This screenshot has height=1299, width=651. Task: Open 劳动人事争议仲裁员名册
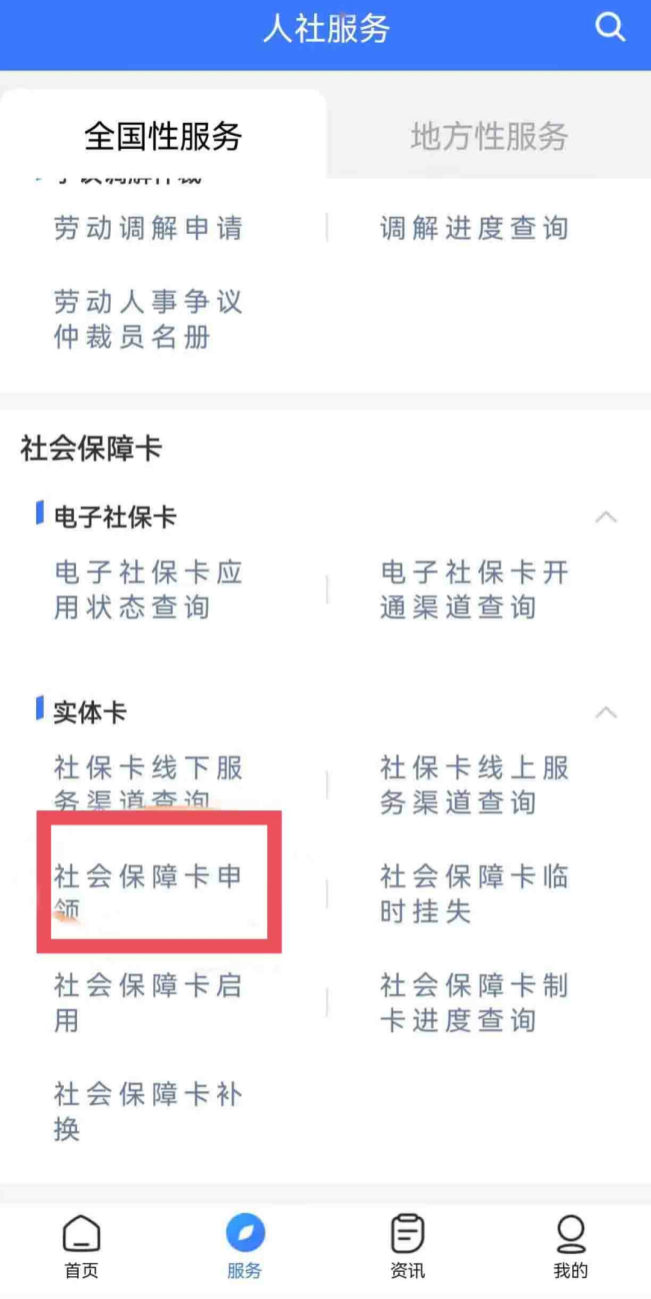point(148,319)
